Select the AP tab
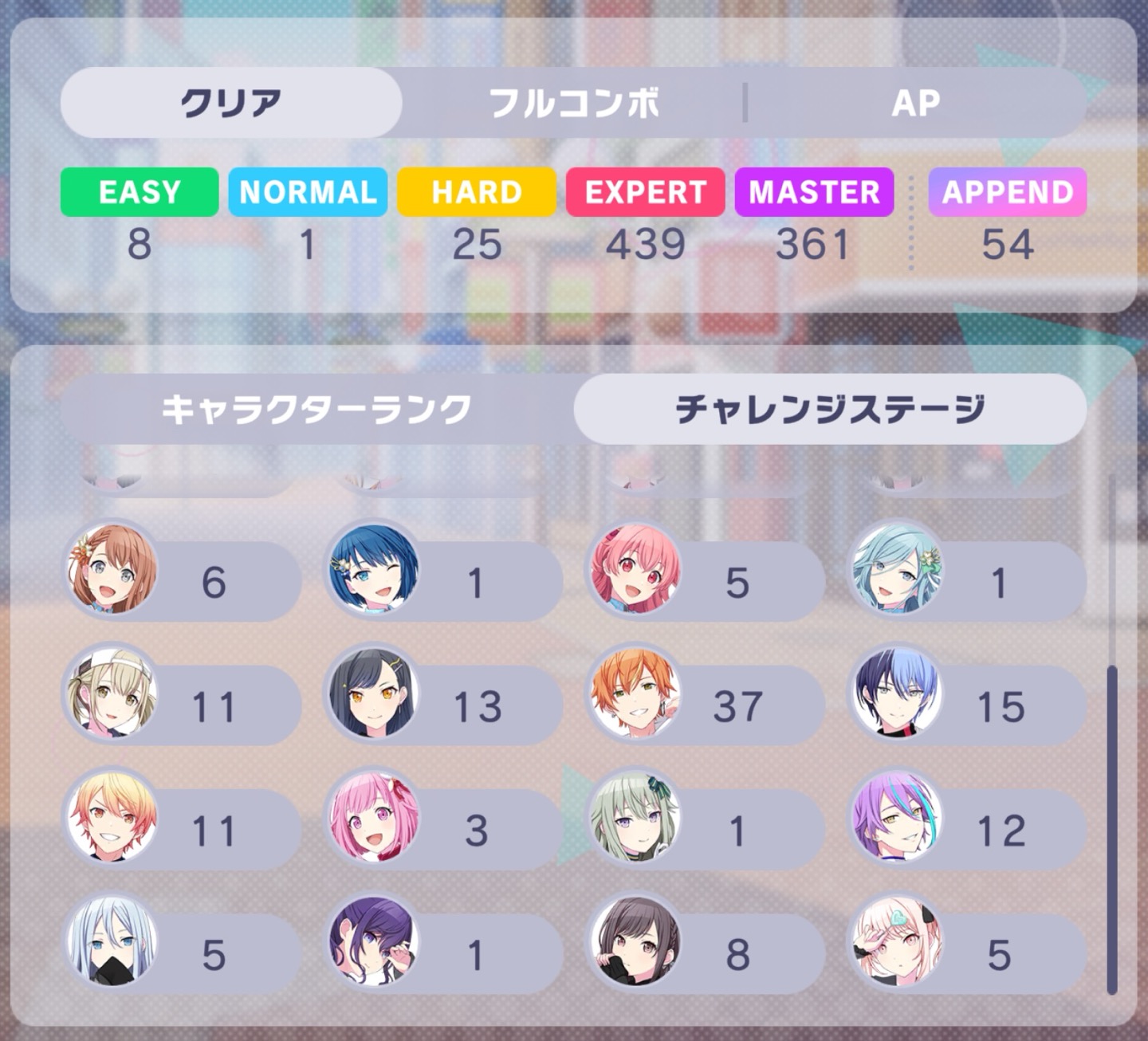Viewport: 1148px width, 1041px height. coord(915,103)
